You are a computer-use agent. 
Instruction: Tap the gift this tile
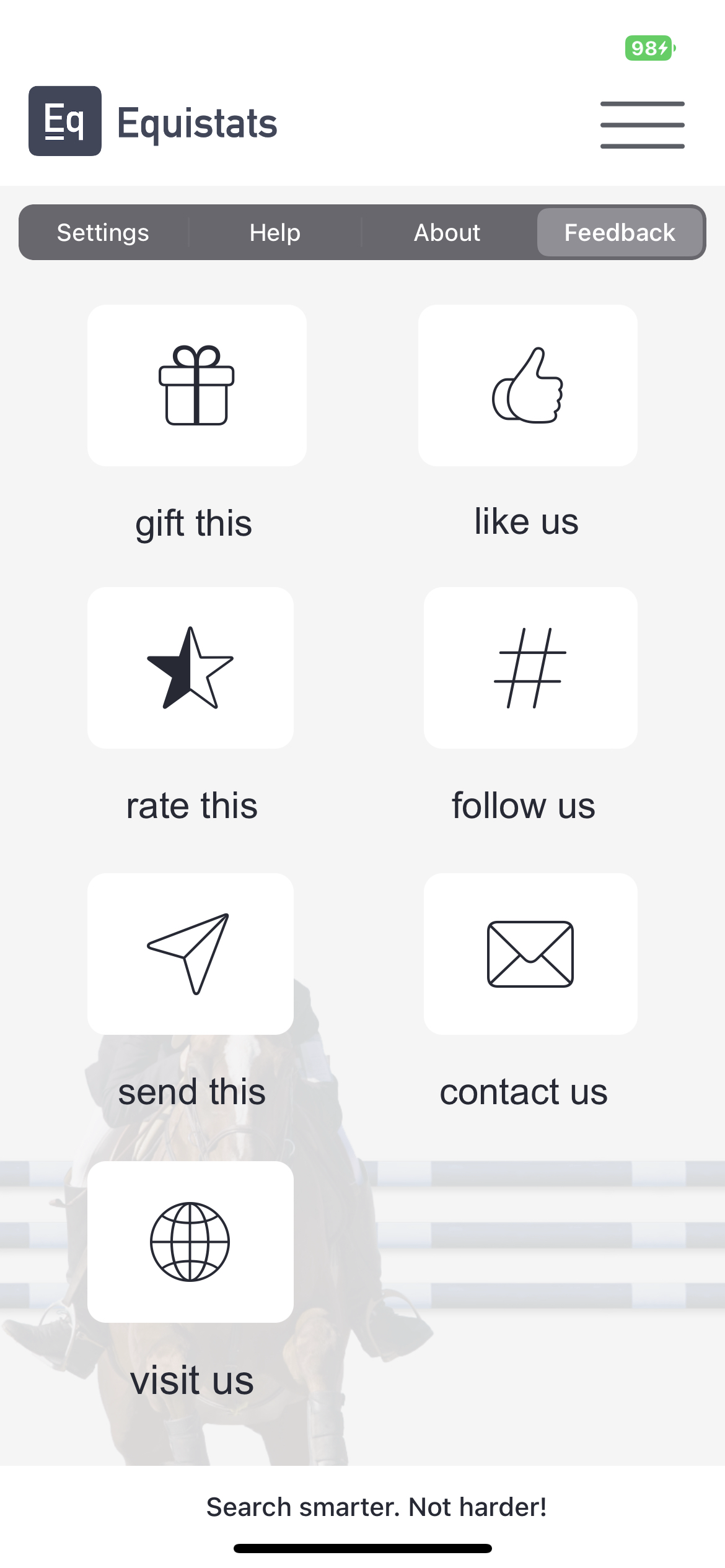click(196, 385)
